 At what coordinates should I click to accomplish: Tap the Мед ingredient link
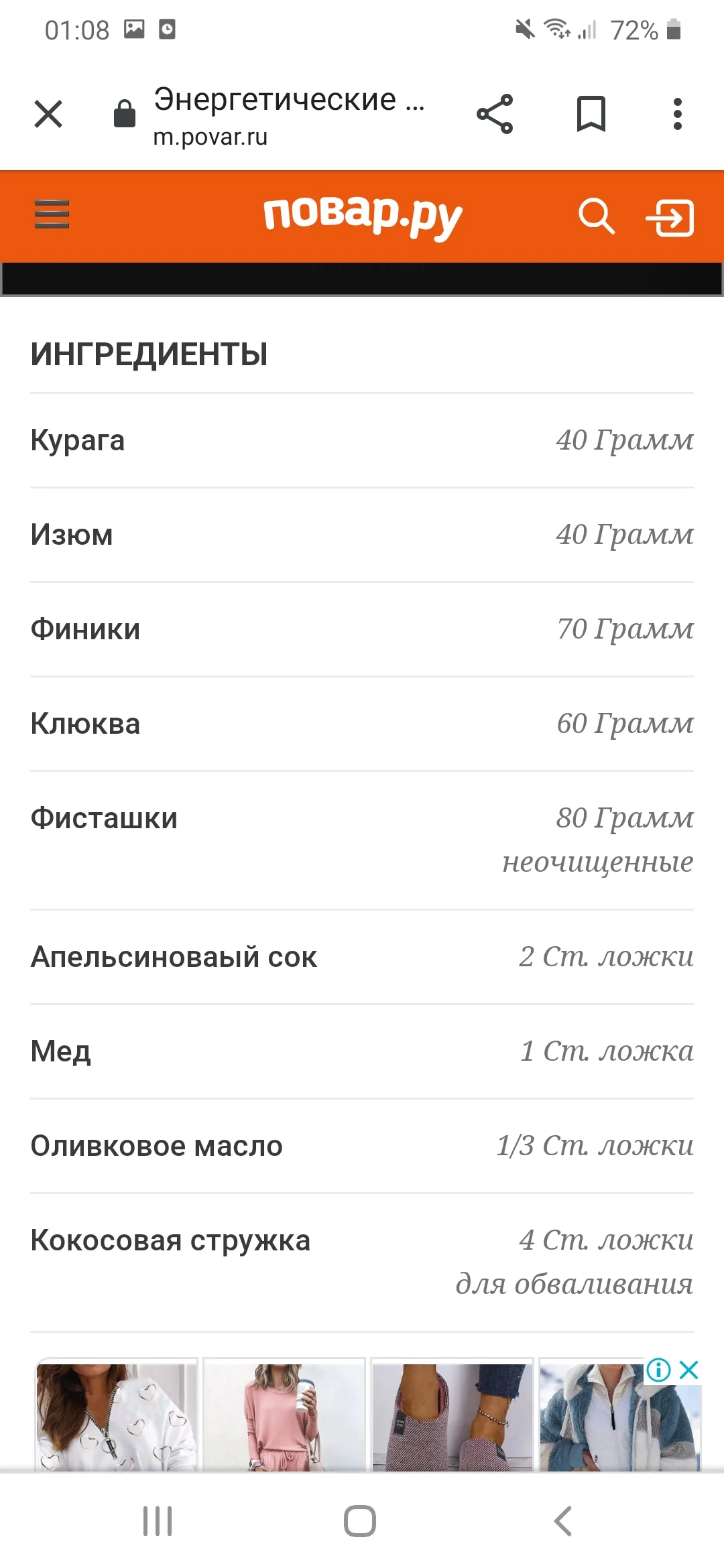click(61, 1051)
